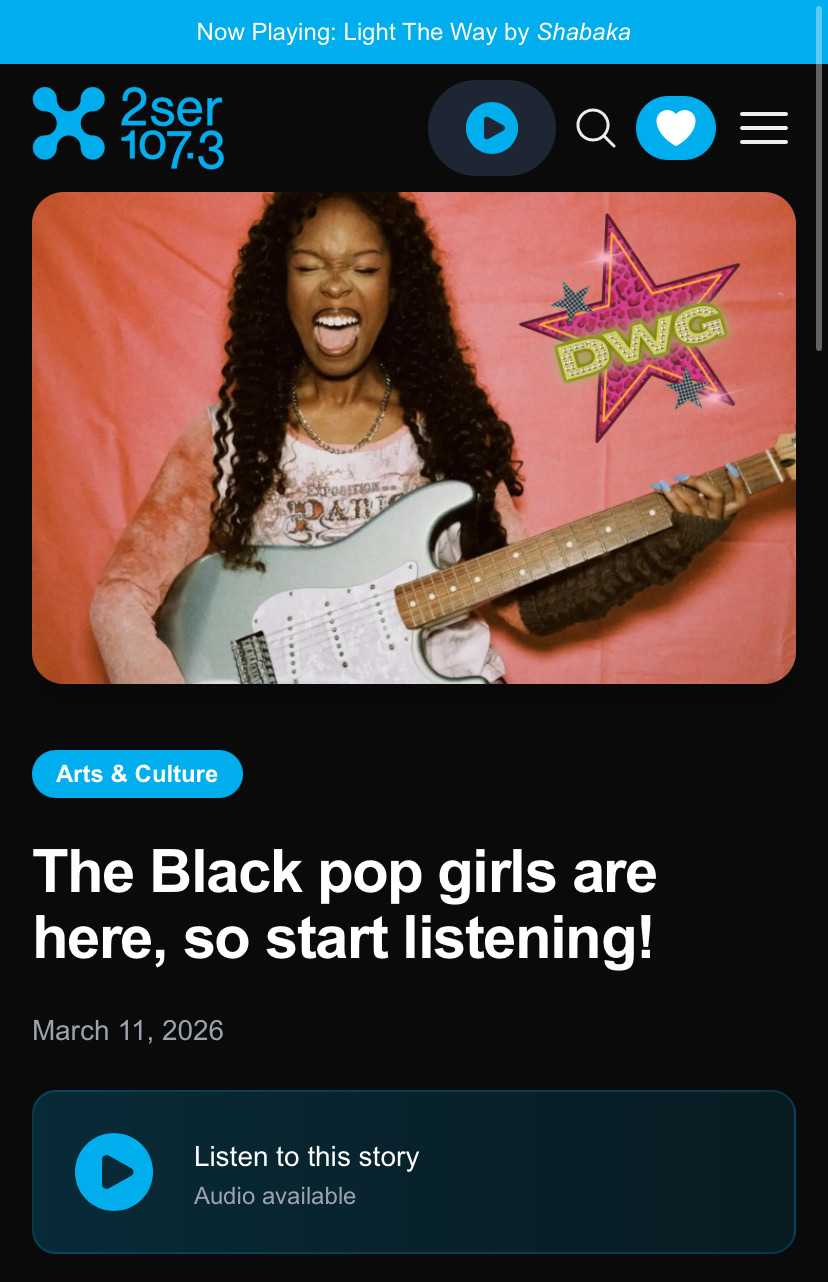
Task: Play the live radio stream
Action: tap(492, 128)
